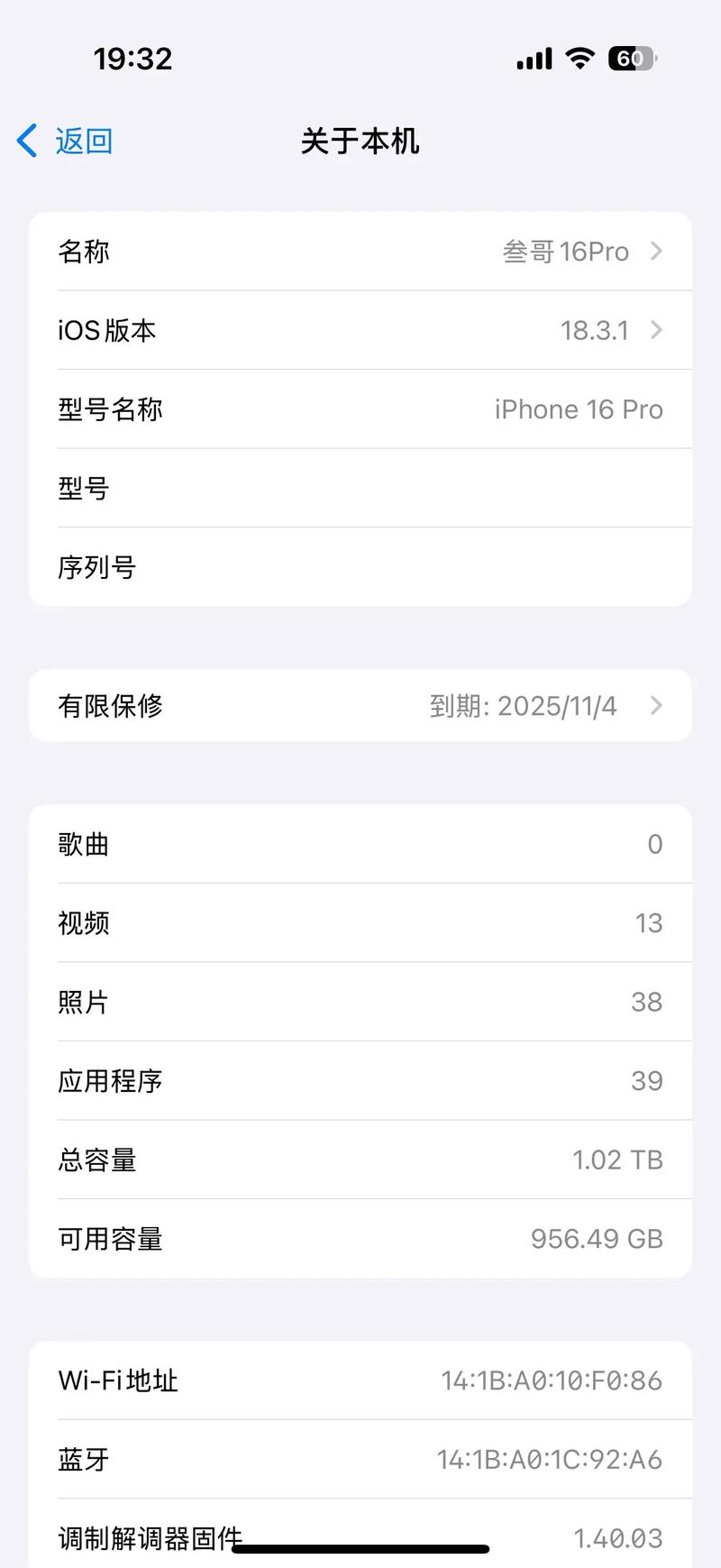Select the 照片 photos row

point(360,1002)
